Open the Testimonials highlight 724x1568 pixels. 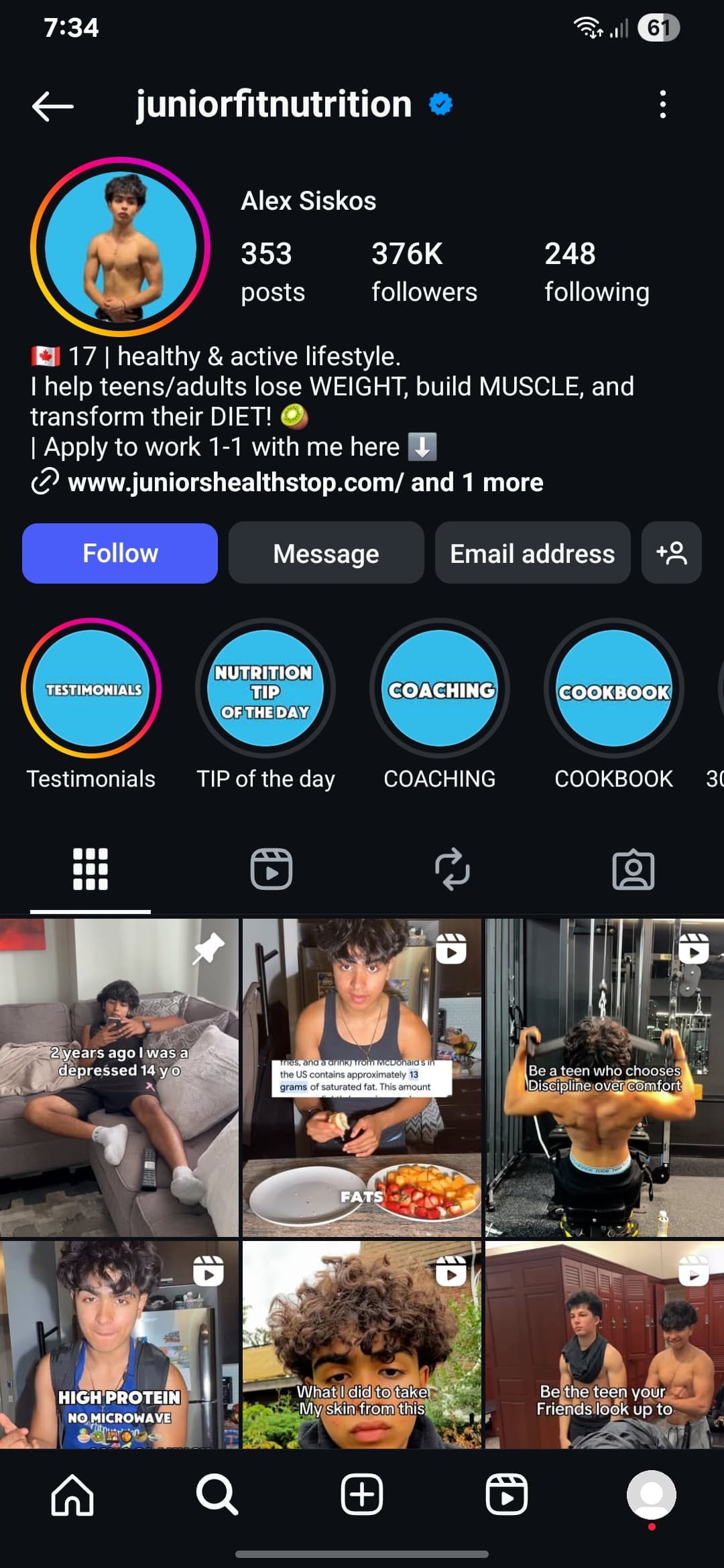(91, 689)
